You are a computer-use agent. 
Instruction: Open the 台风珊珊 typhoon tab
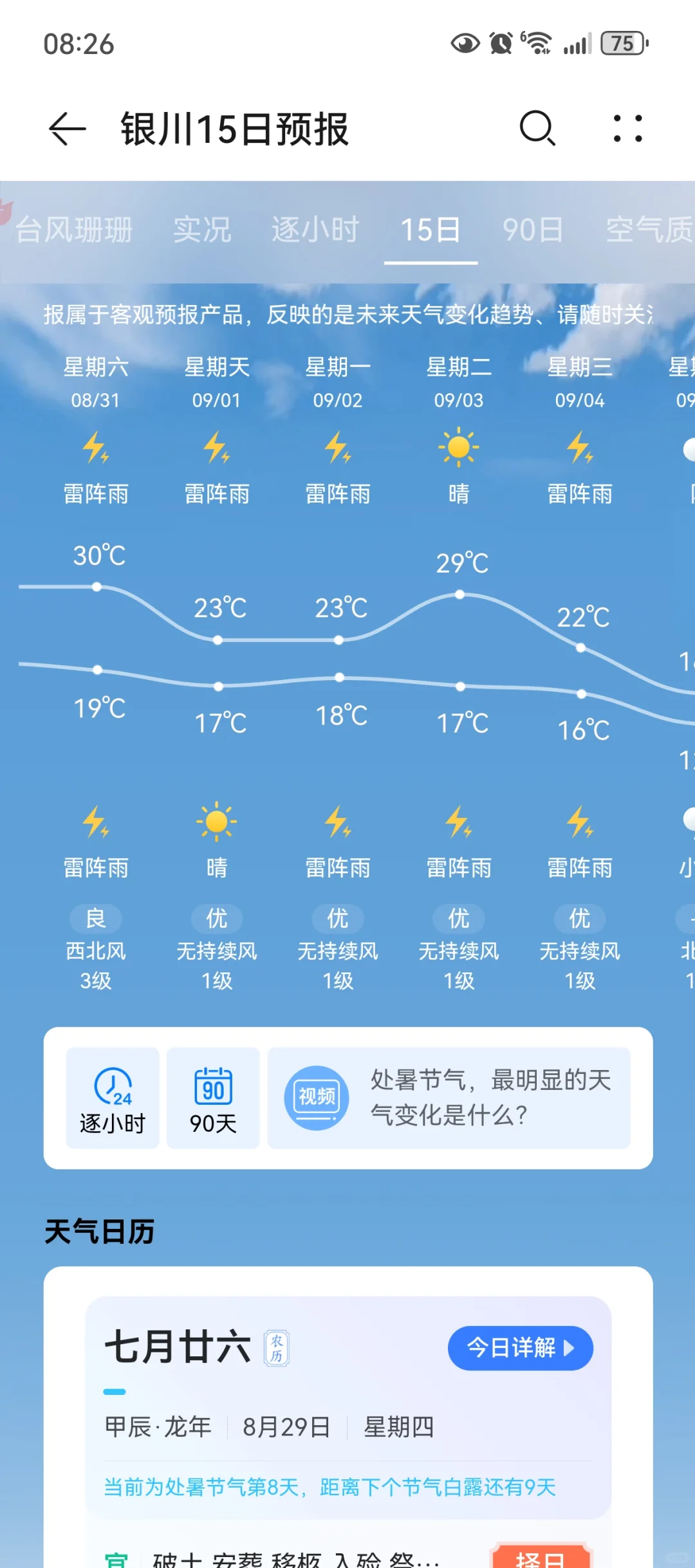75,230
